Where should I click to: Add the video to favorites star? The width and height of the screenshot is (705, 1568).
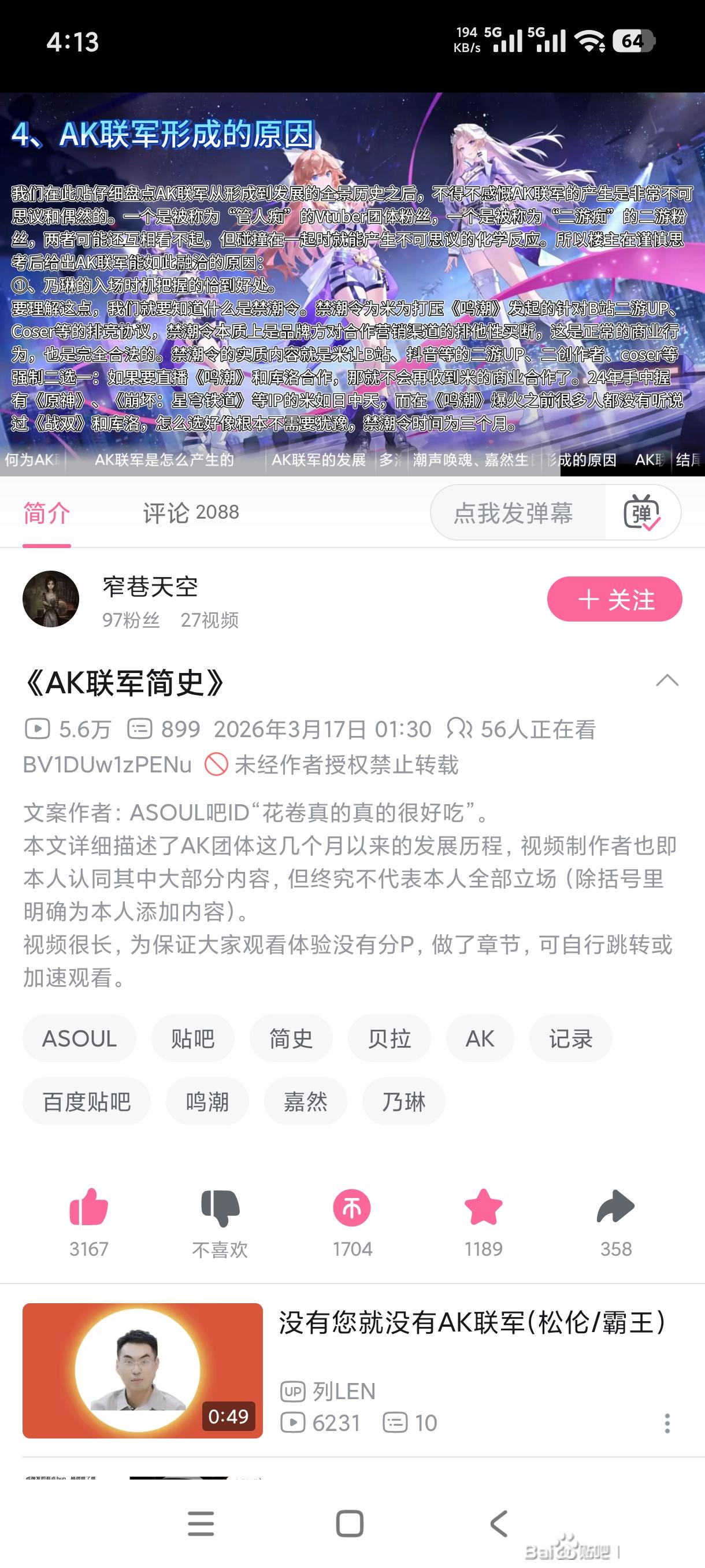[484, 1208]
